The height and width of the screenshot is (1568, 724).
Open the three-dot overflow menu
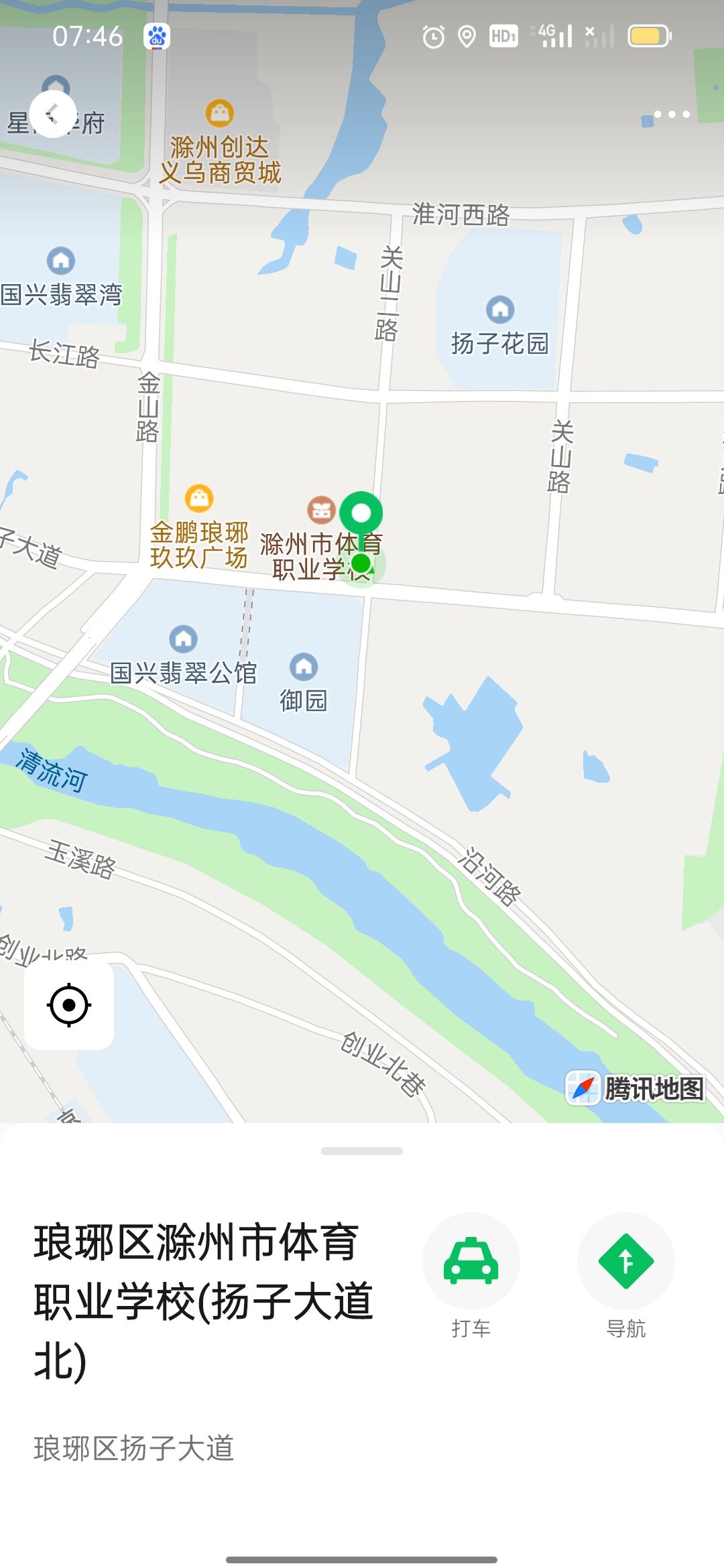tap(671, 115)
